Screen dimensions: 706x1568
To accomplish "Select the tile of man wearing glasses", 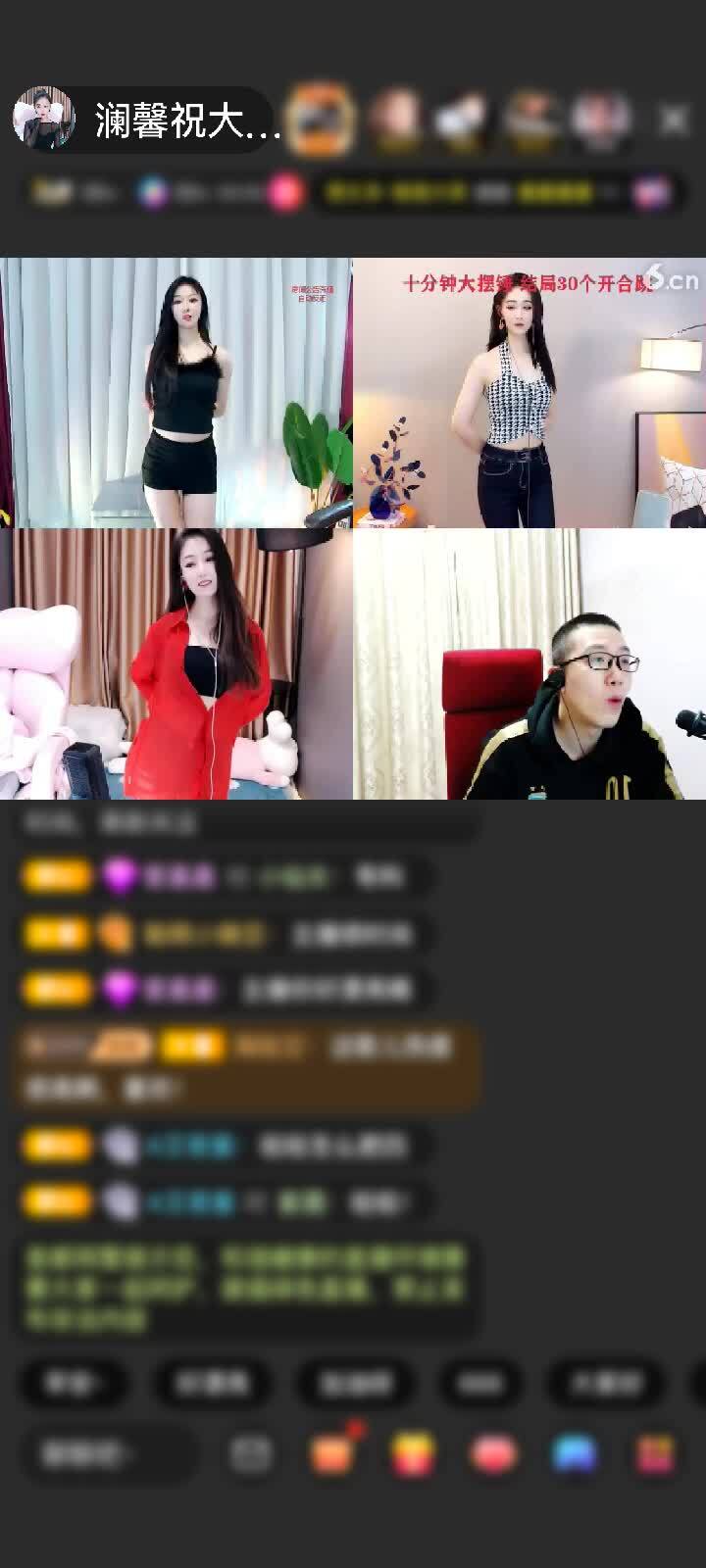I will 529,664.
